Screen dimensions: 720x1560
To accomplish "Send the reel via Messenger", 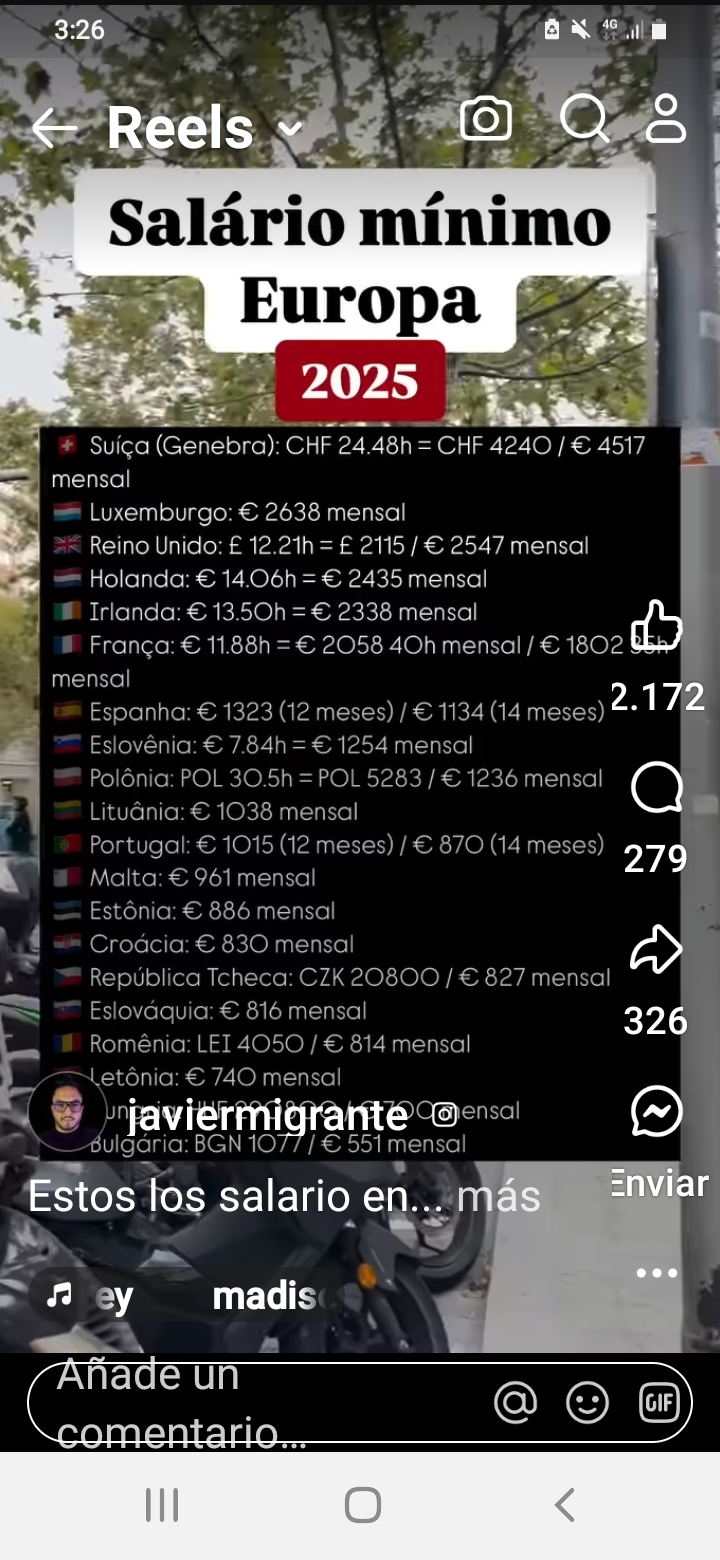I will (x=657, y=1112).
